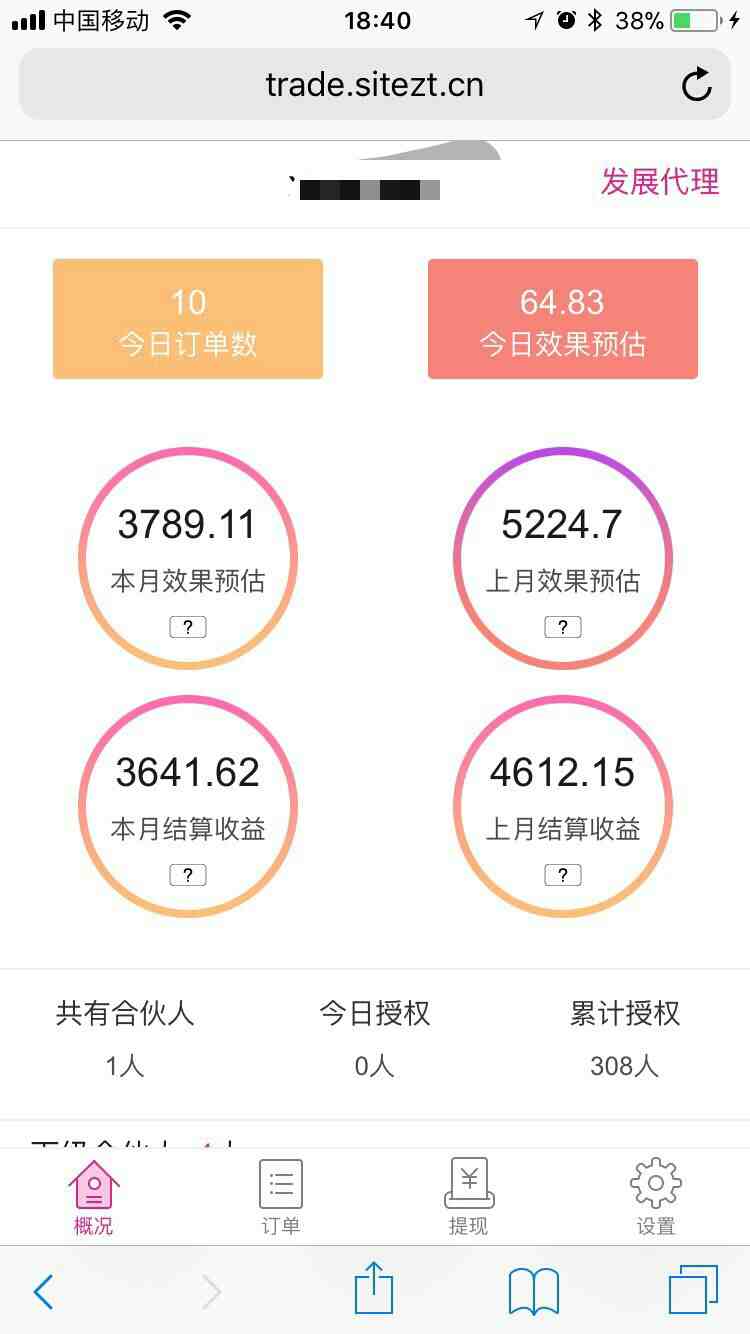
Task: Show open Safari tabs
Action: 692,1290
